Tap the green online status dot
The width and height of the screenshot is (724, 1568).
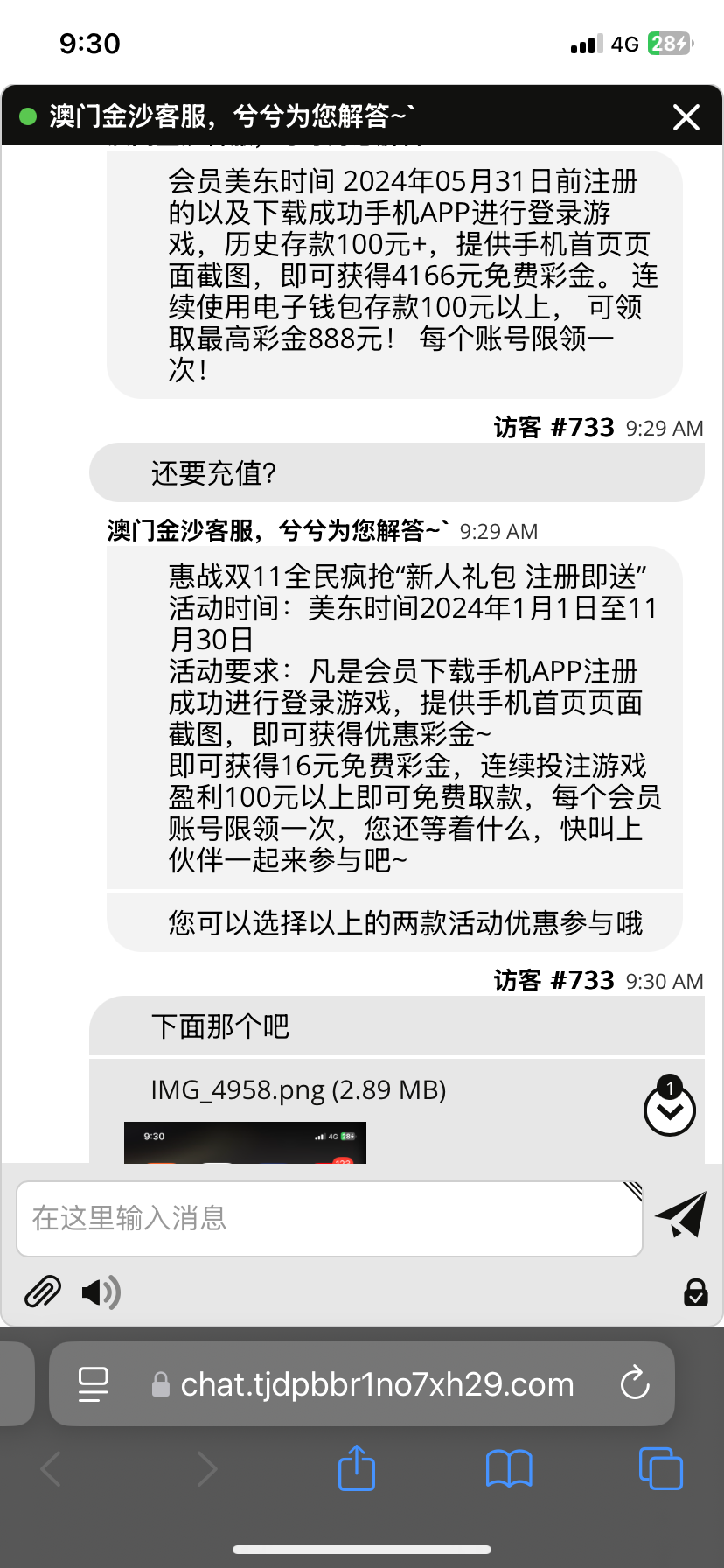pos(29,115)
